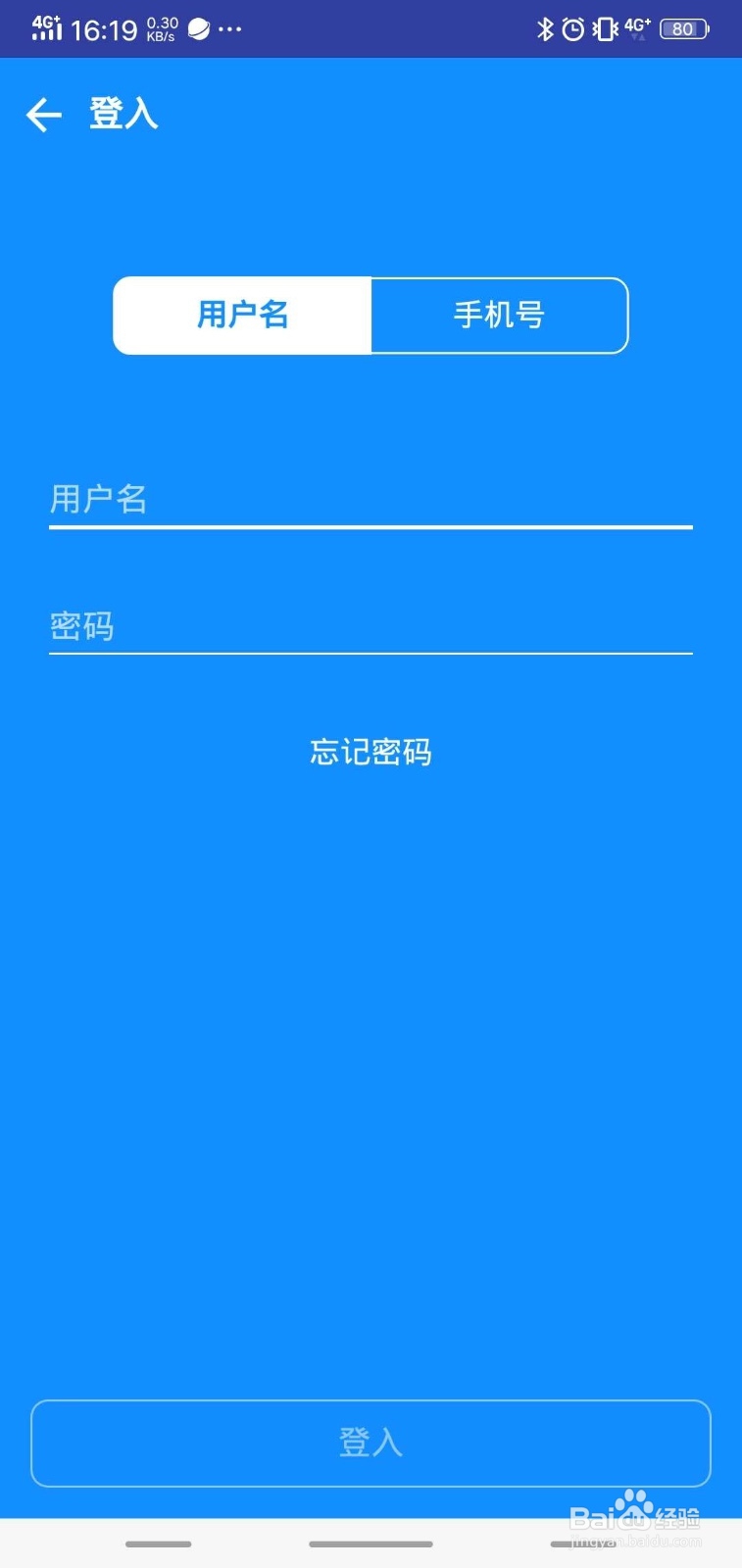The height and width of the screenshot is (1568, 742).
Task: Tap the signal strength bars icon
Action: [47, 29]
